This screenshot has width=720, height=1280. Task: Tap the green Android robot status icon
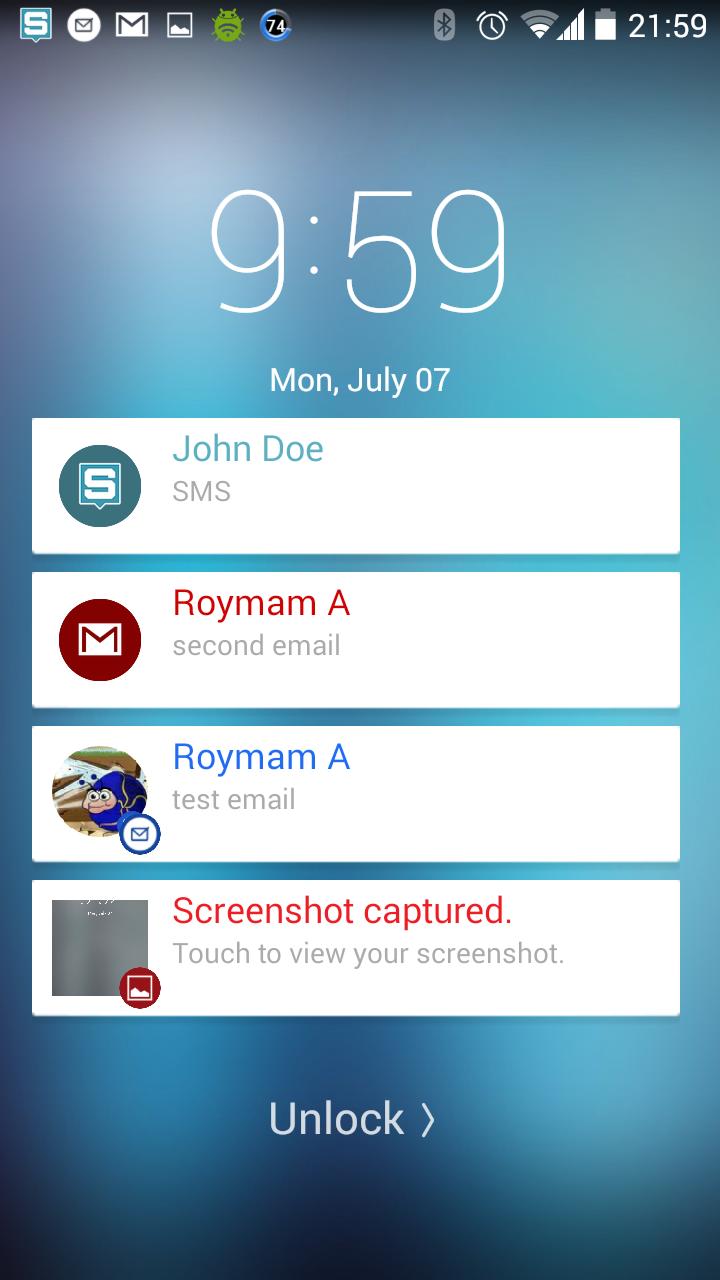click(x=229, y=24)
